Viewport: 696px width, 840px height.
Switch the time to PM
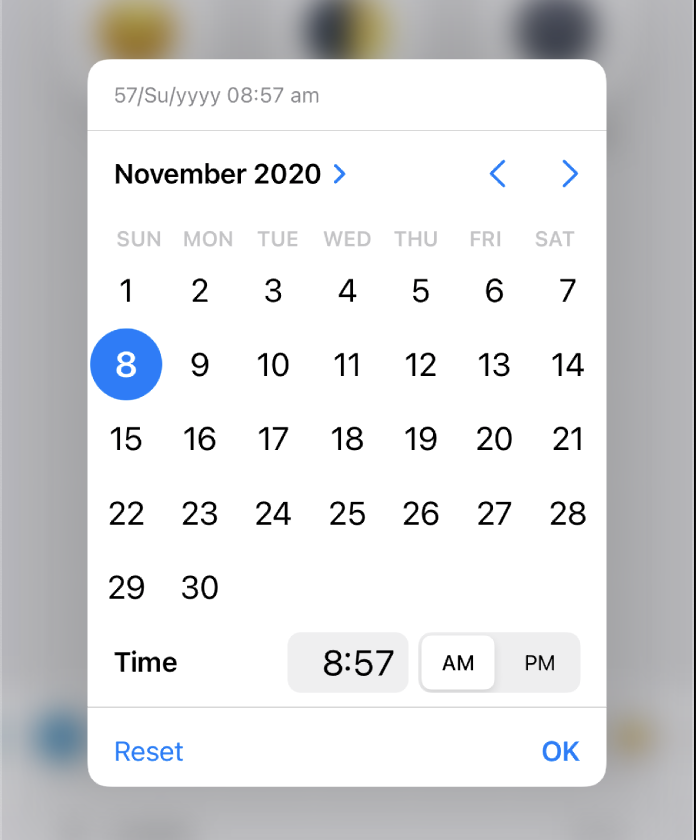click(539, 663)
